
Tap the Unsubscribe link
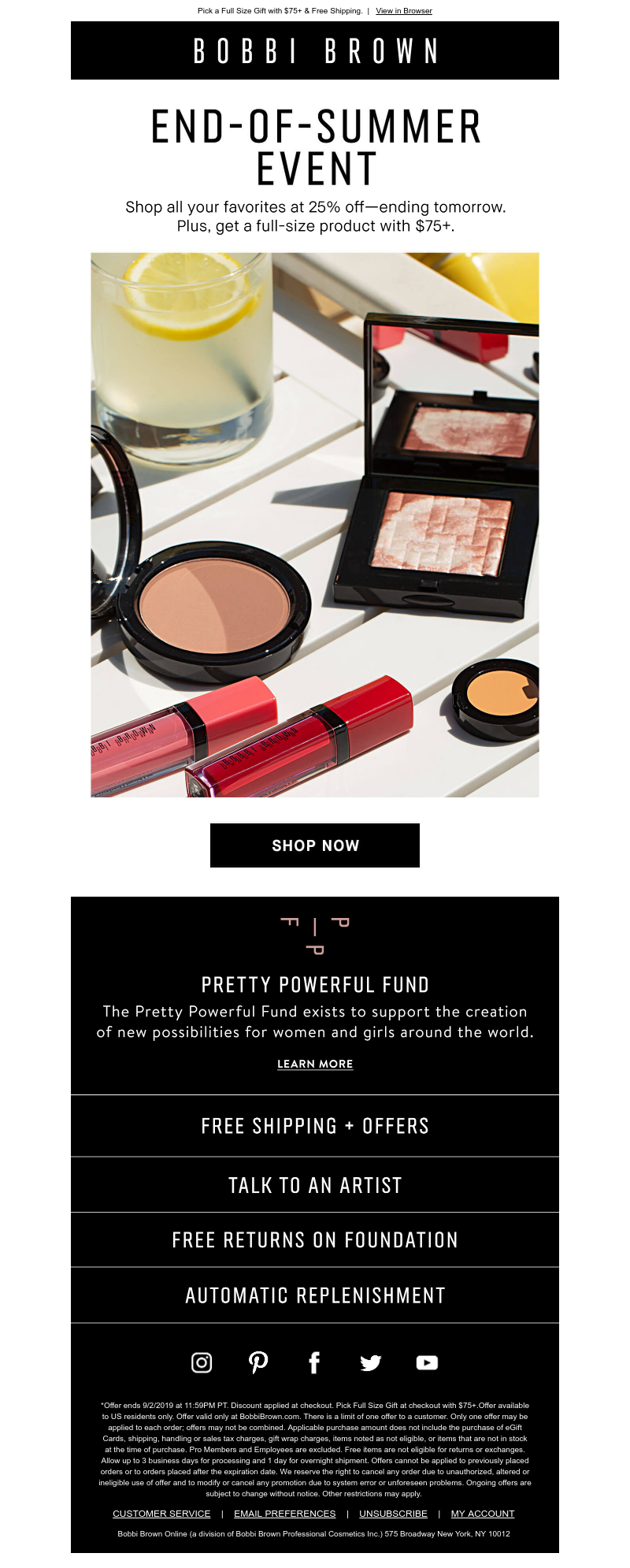pos(393,1514)
